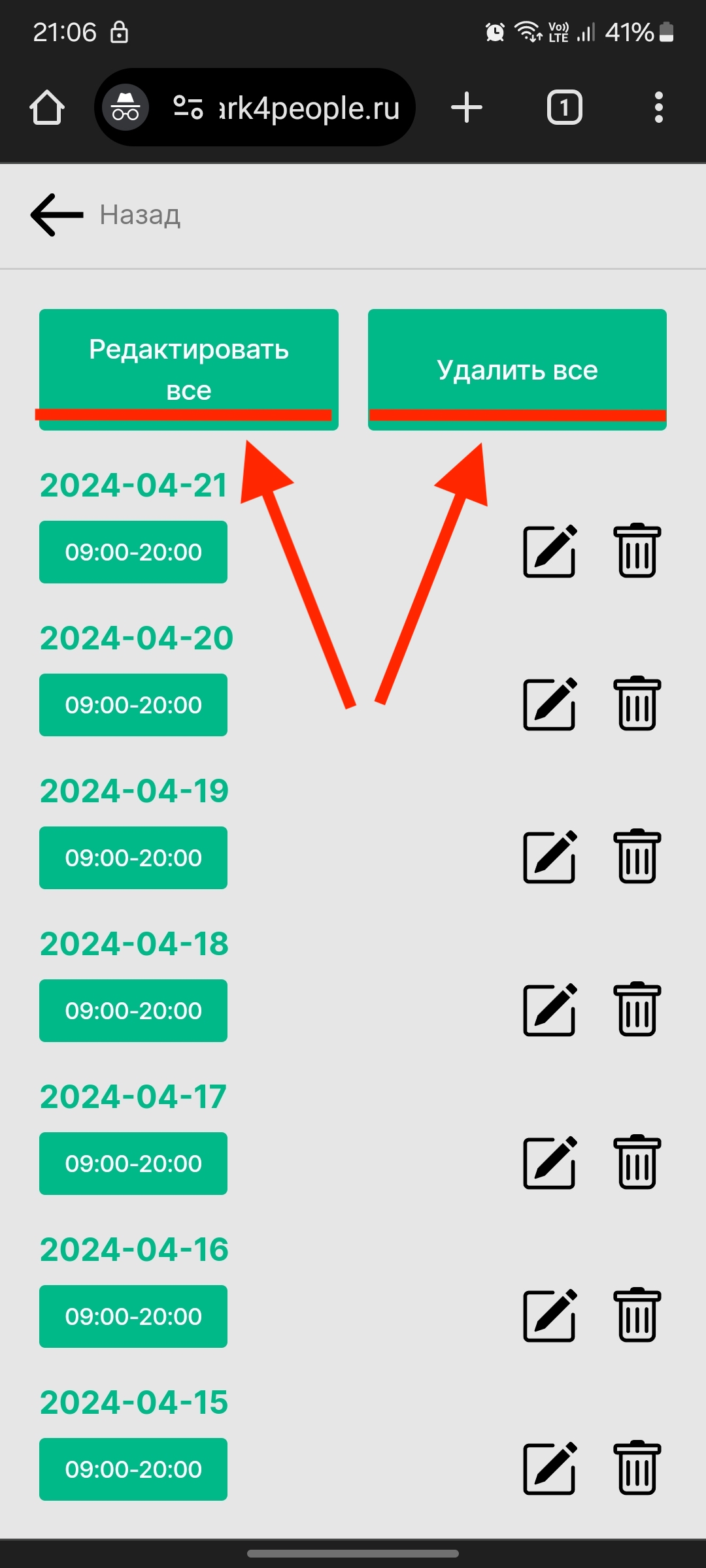Image resolution: width=706 pixels, height=1568 pixels.
Task: Edit the schedule for 2024-04-17
Action: pos(550,1162)
